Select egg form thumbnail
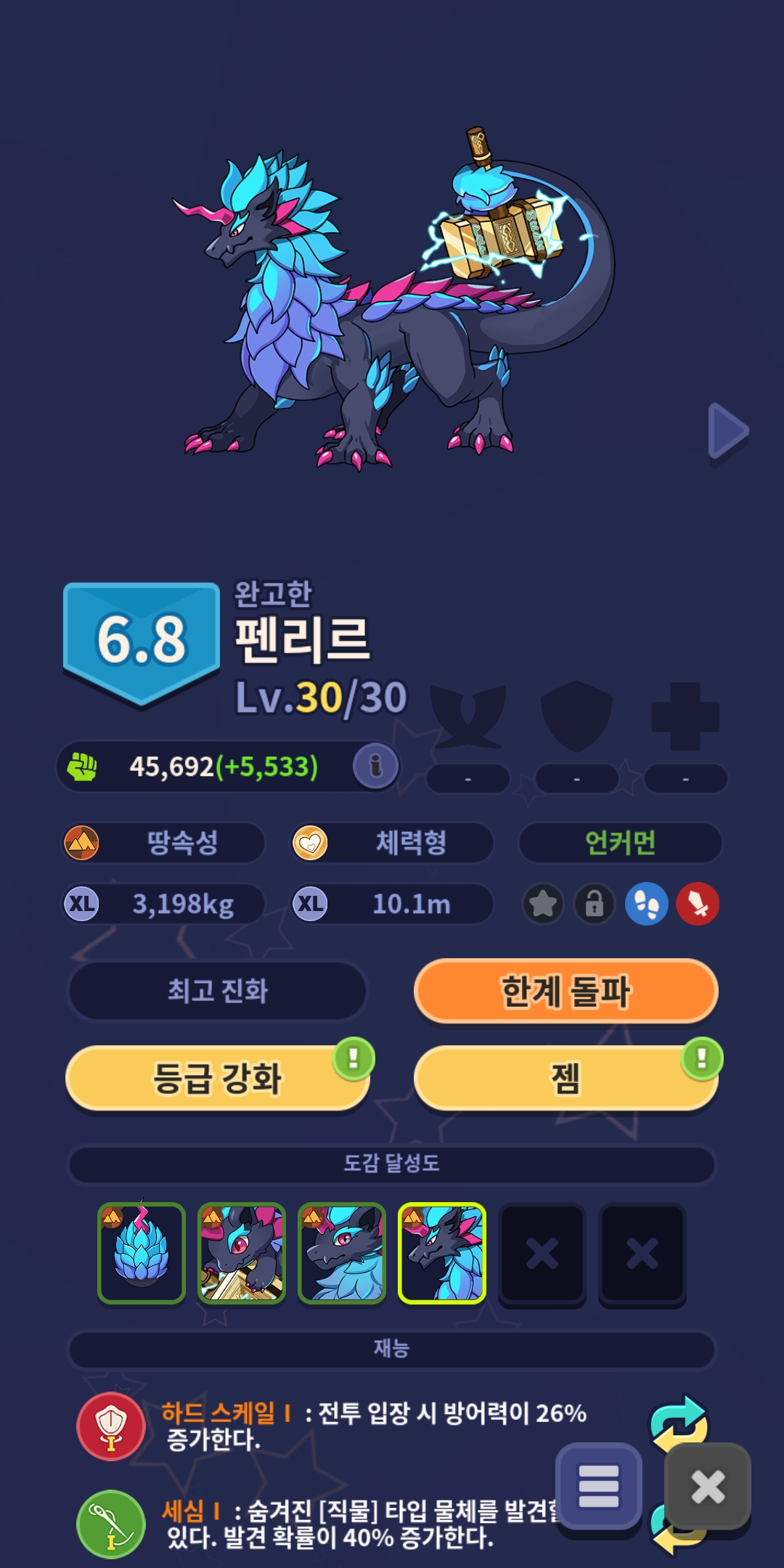The image size is (784, 1568). 142,1253
